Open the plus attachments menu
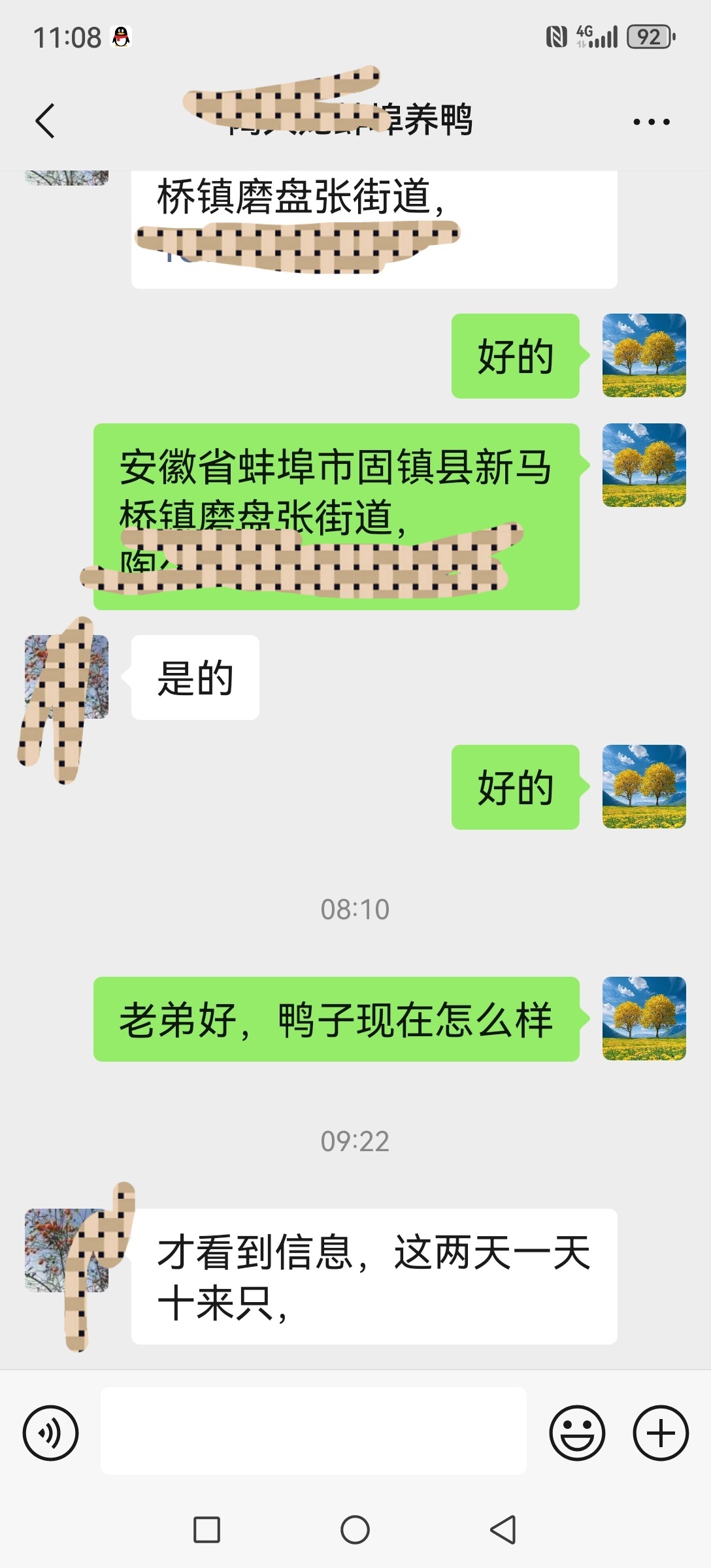Screen dimensions: 711x1568 (661, 1433)
